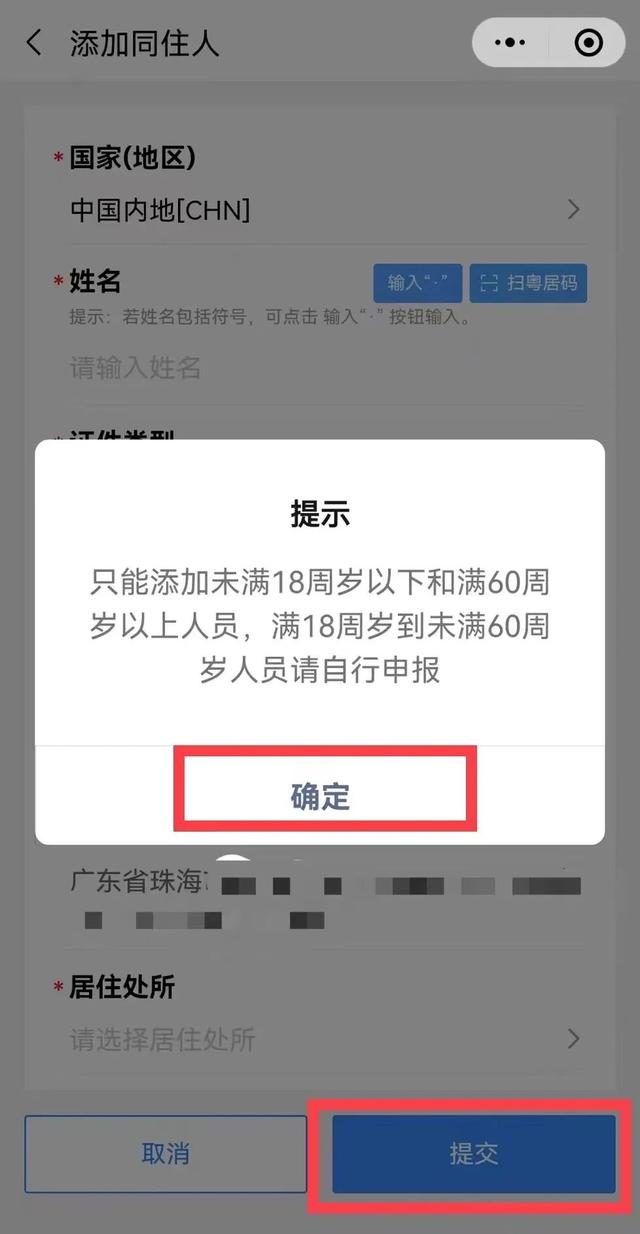640x1234 pixels.
Task: Tap 确定 to dismiss the prompt
Action: pyautogui.click(x=320, y=796)
